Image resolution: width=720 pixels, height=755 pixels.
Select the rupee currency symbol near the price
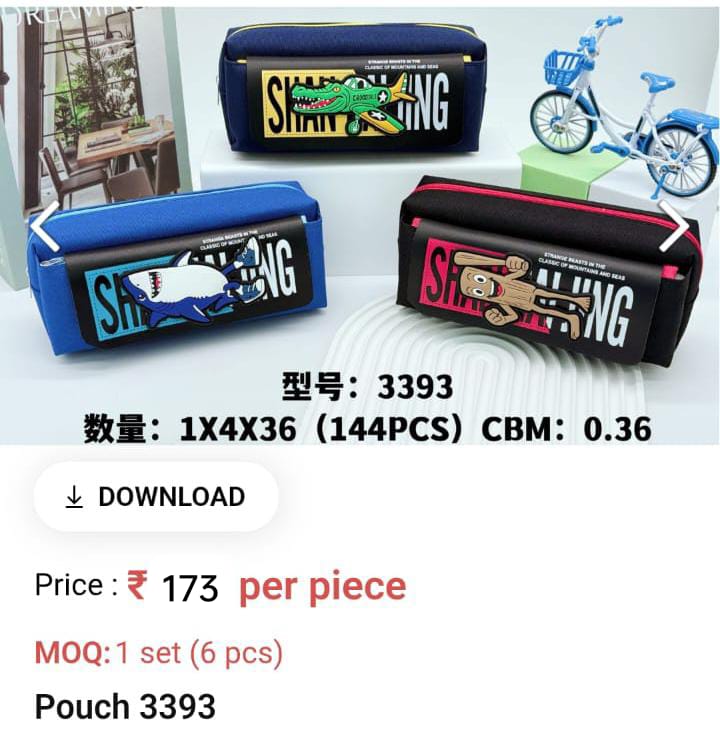click(136, 588)
